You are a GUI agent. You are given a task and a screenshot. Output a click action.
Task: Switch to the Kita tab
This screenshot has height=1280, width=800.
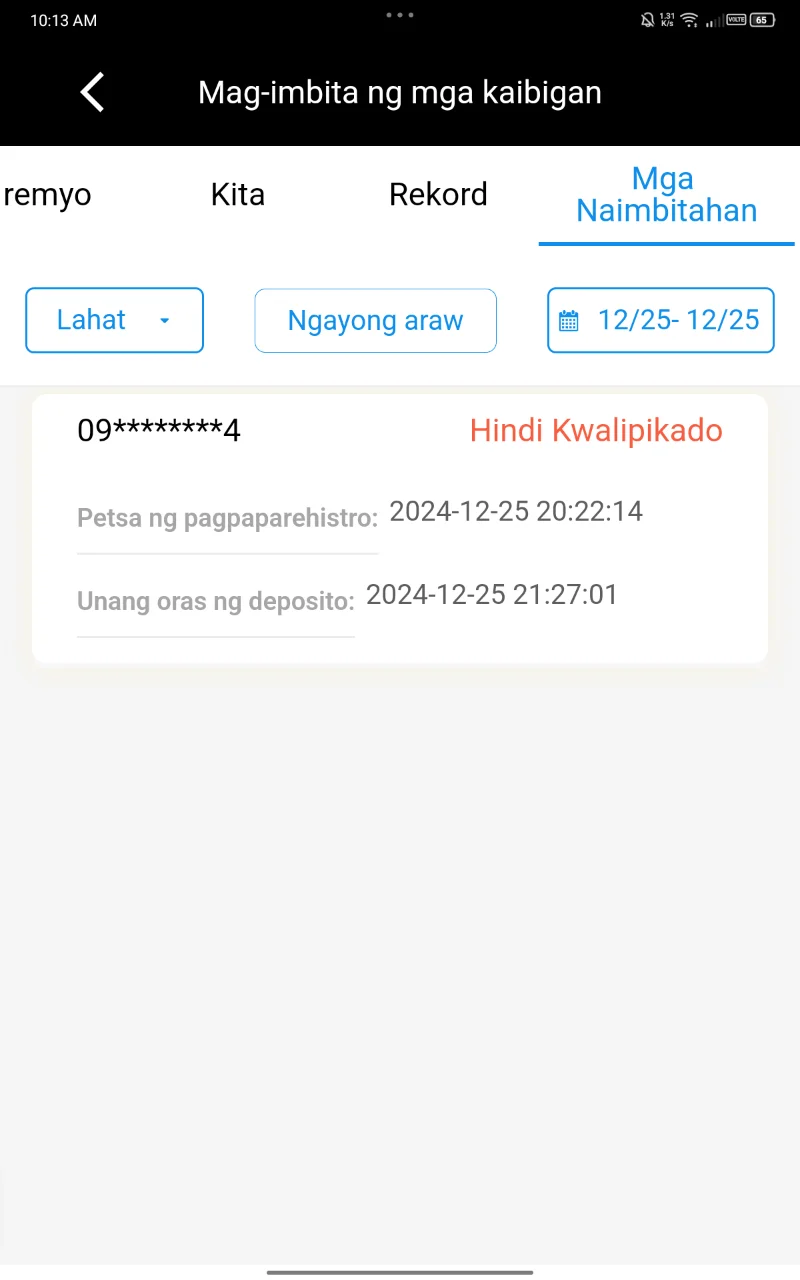[238, 194]
